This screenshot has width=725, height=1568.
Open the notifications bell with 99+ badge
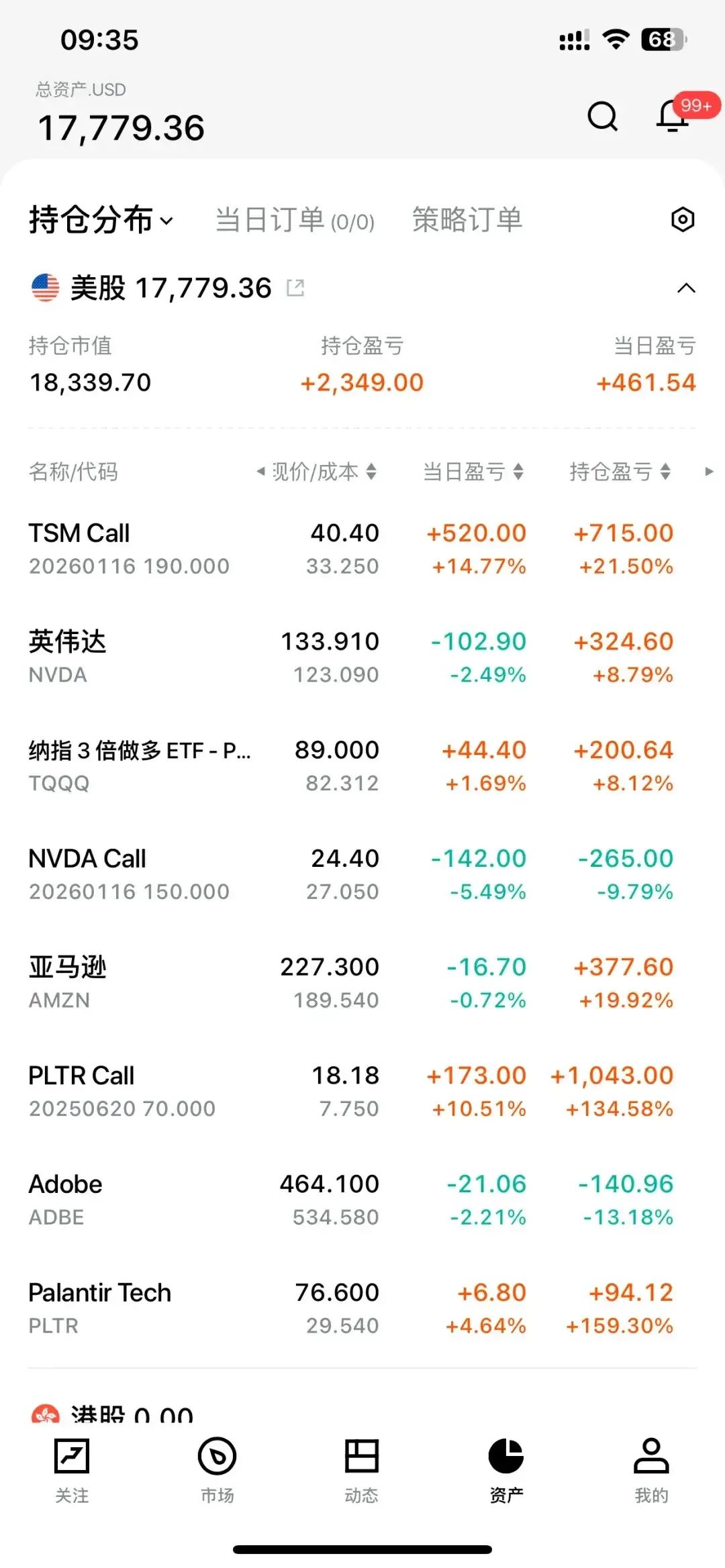point(671,117)
